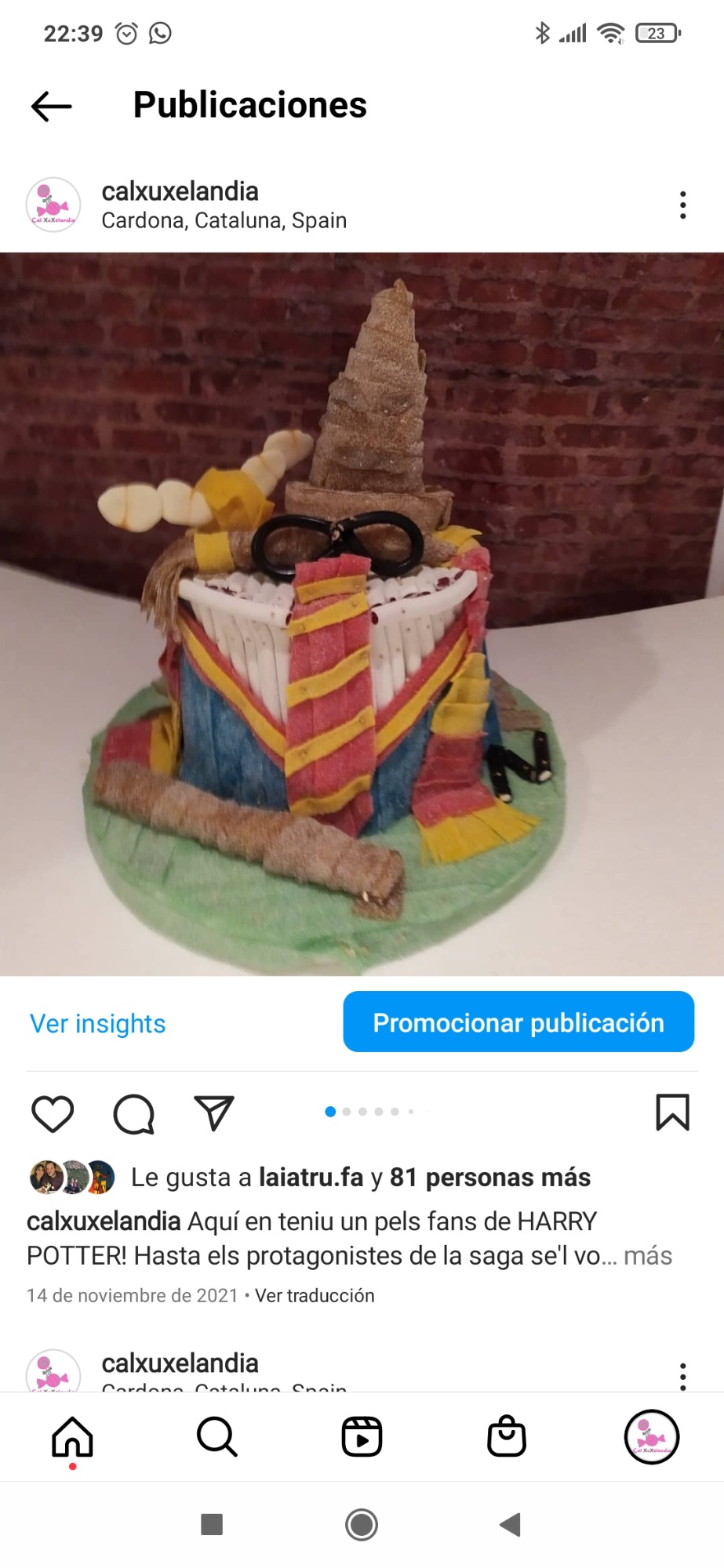Open the Search tab
Screen dimensions: 724x1568
(x=217, y=1437)
